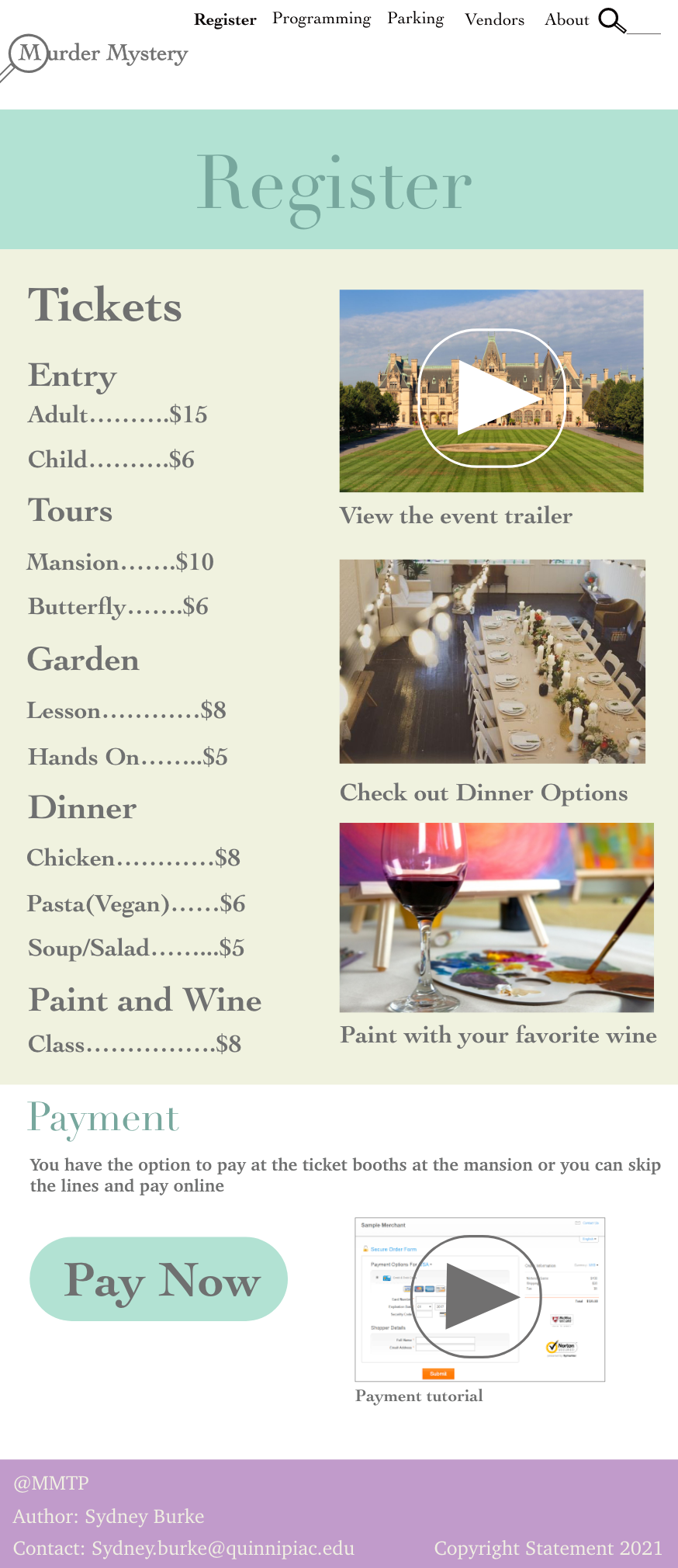This screenshot has height=1568, width=678.
Task: Open the Register nav link
Action: 225,19
